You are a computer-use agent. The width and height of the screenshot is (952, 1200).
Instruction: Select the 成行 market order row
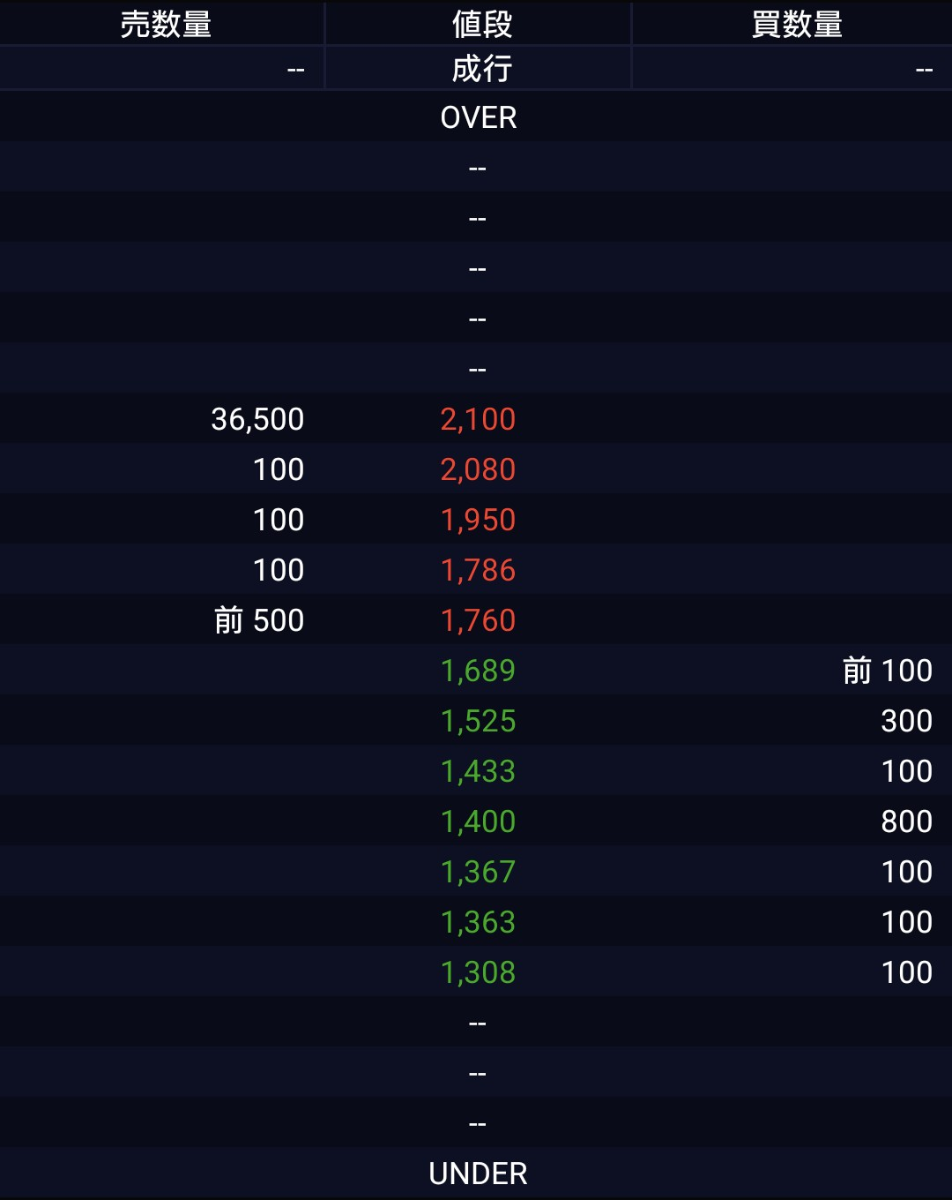coord(478,69)
